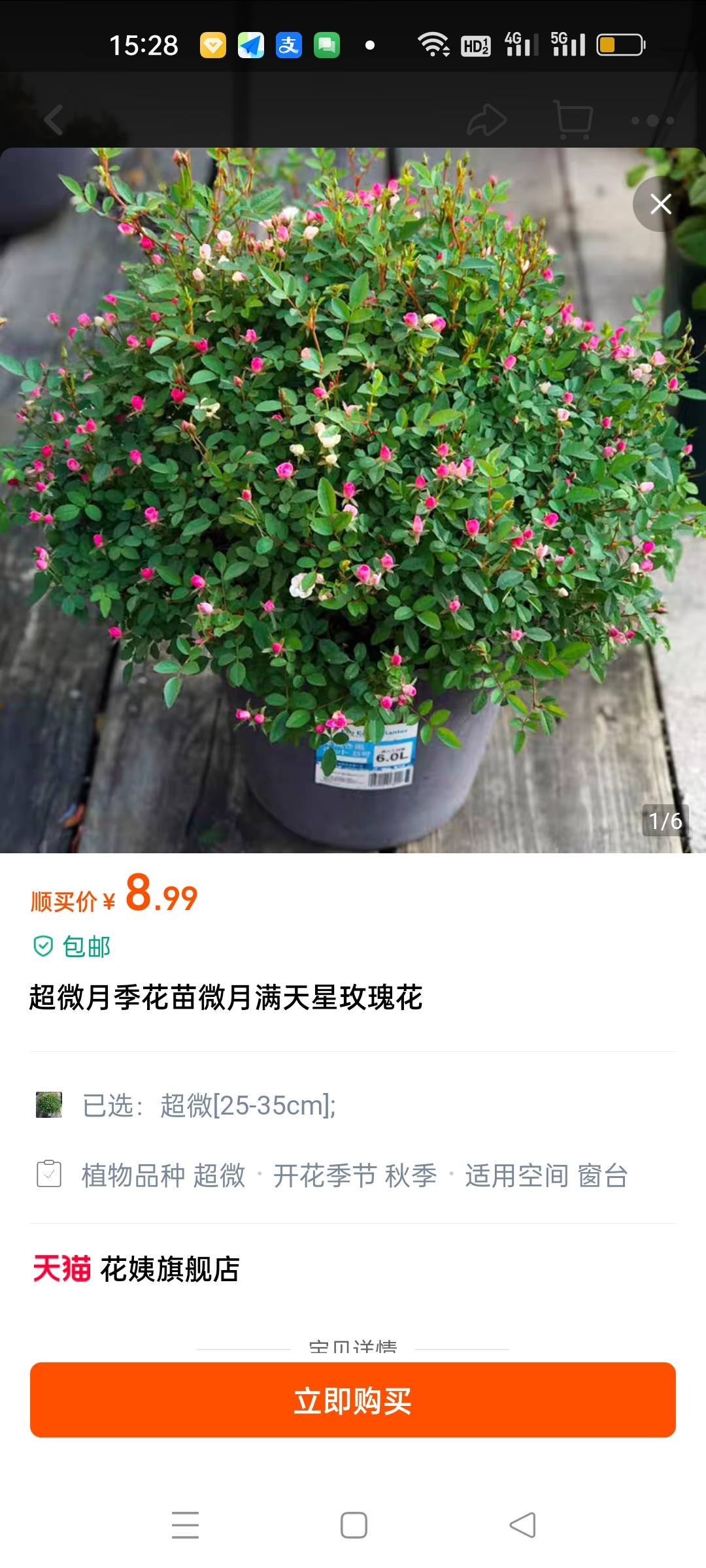Share this rose plant listing
Image resolution: width=706 pixels, height=1568 pixels.
click(x=487, y=120)
